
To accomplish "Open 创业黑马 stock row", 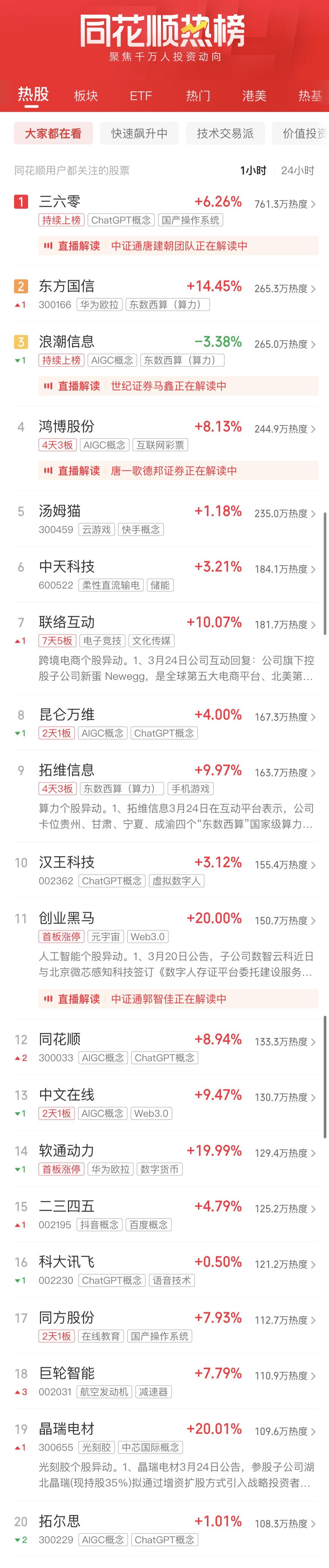I will click(66, 918).
